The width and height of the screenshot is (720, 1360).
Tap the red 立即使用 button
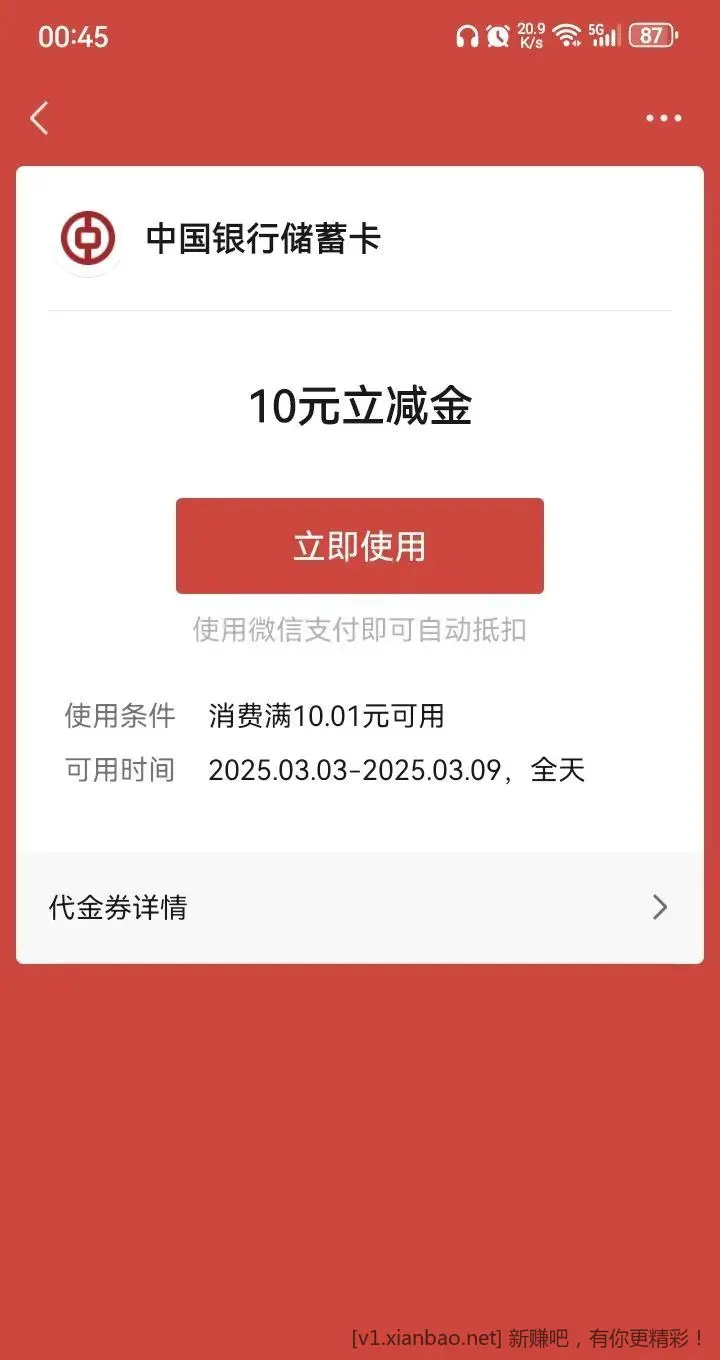359,546
